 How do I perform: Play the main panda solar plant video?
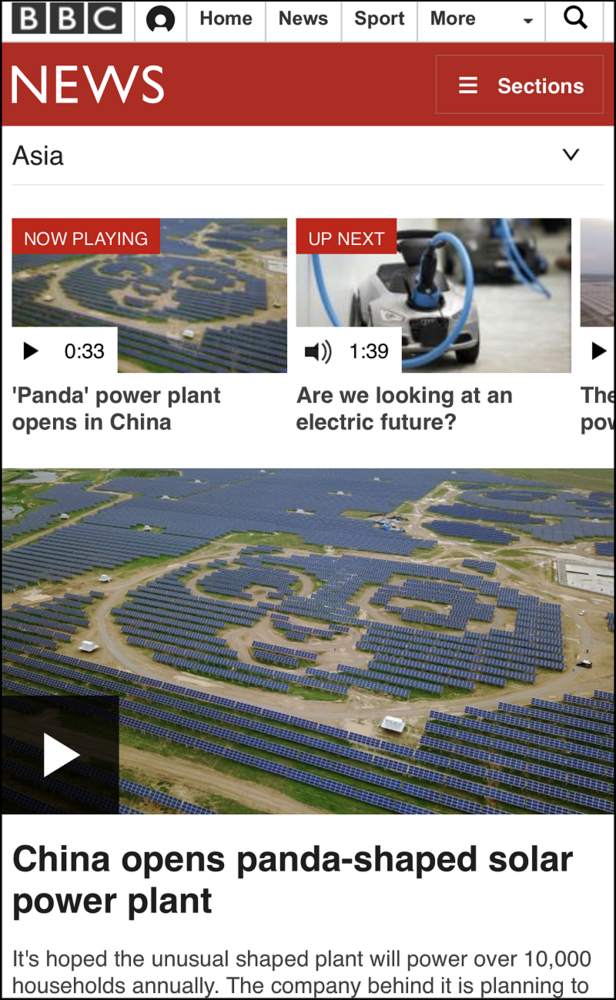click(60, 755)
